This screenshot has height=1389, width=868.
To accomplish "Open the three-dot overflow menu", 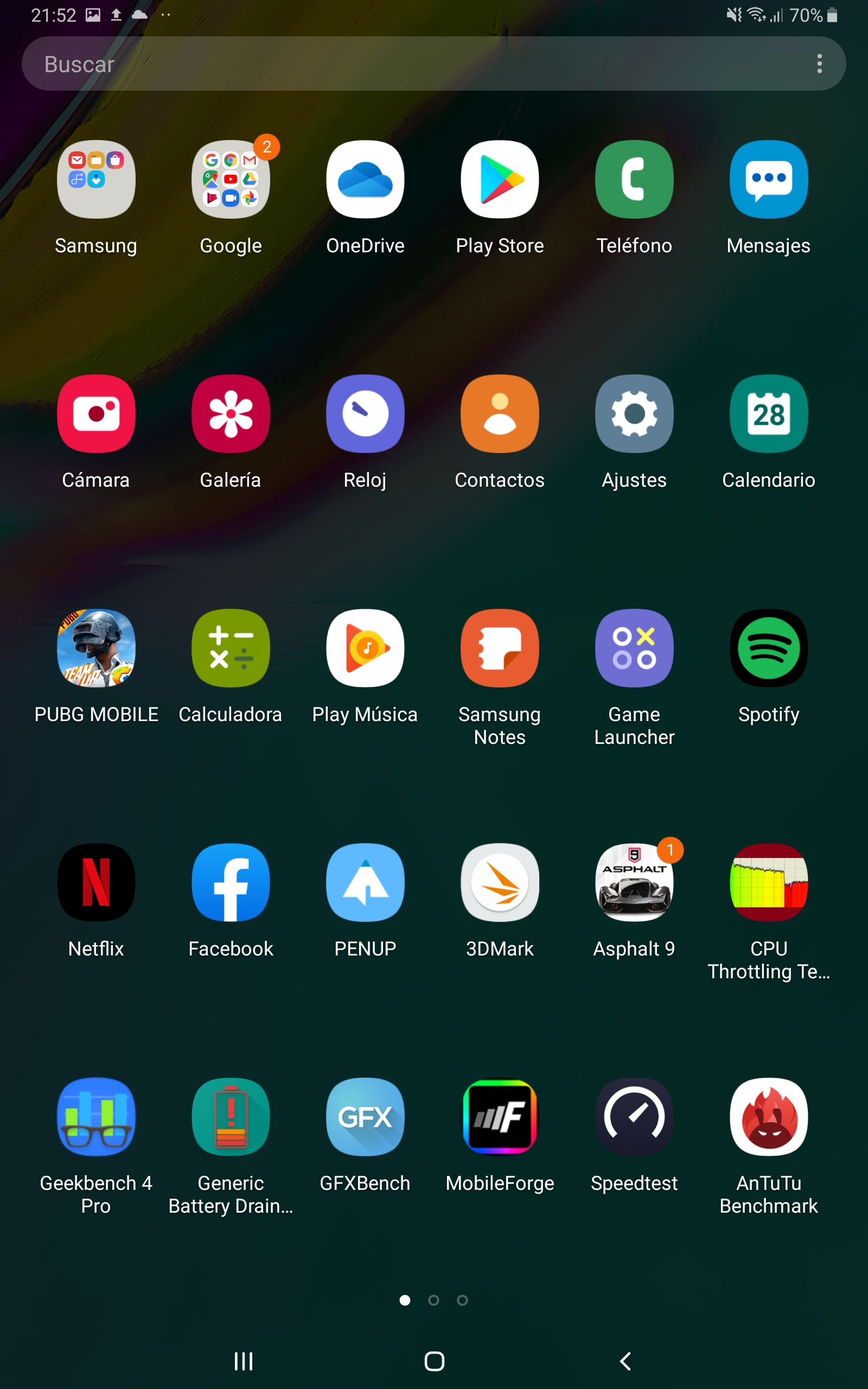I will point(819,63).
